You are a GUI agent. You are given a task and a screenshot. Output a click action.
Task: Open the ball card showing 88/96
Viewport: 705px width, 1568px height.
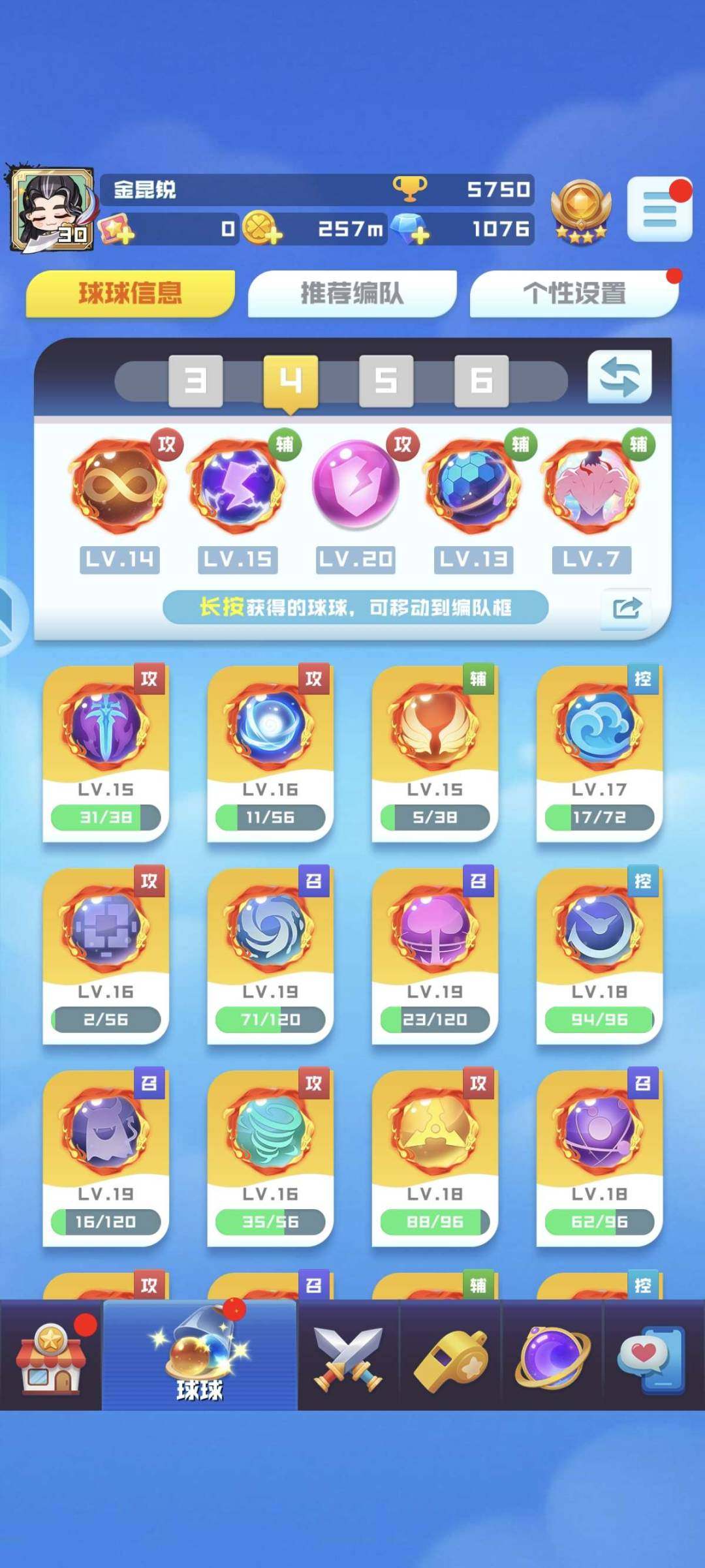pos(435,1158)
